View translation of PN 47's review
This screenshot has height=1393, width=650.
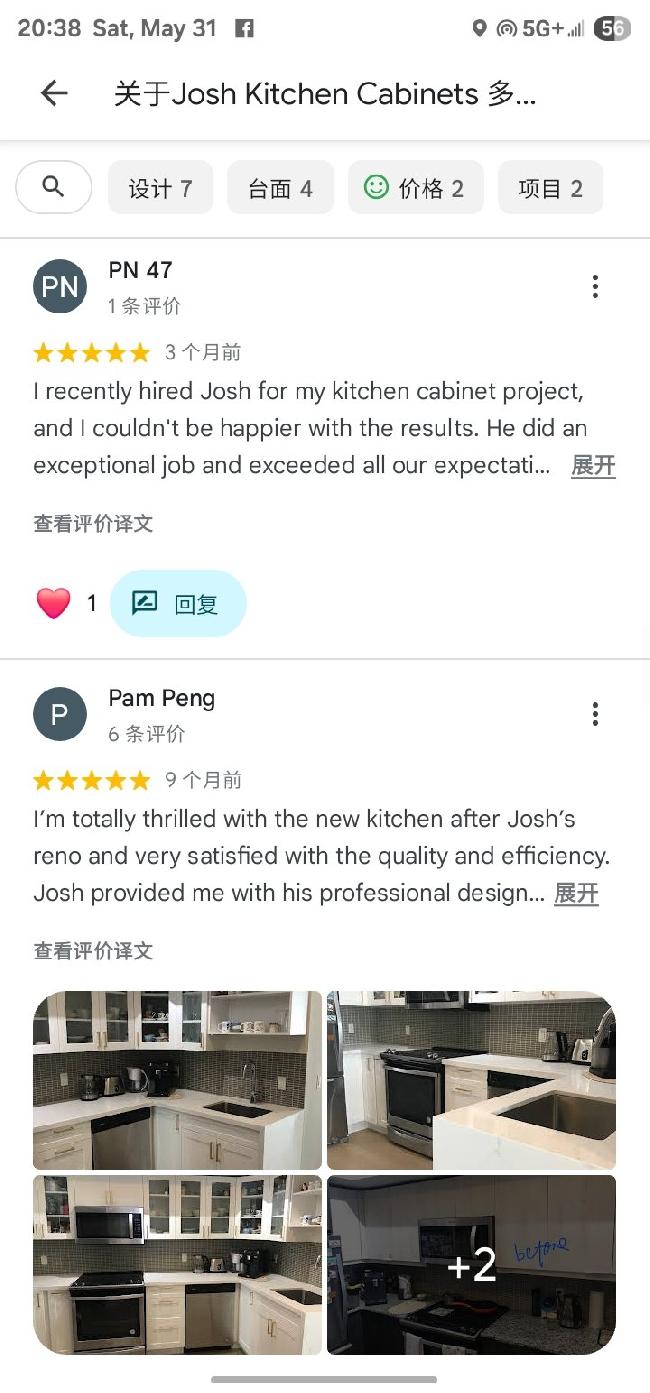[93, 523]
